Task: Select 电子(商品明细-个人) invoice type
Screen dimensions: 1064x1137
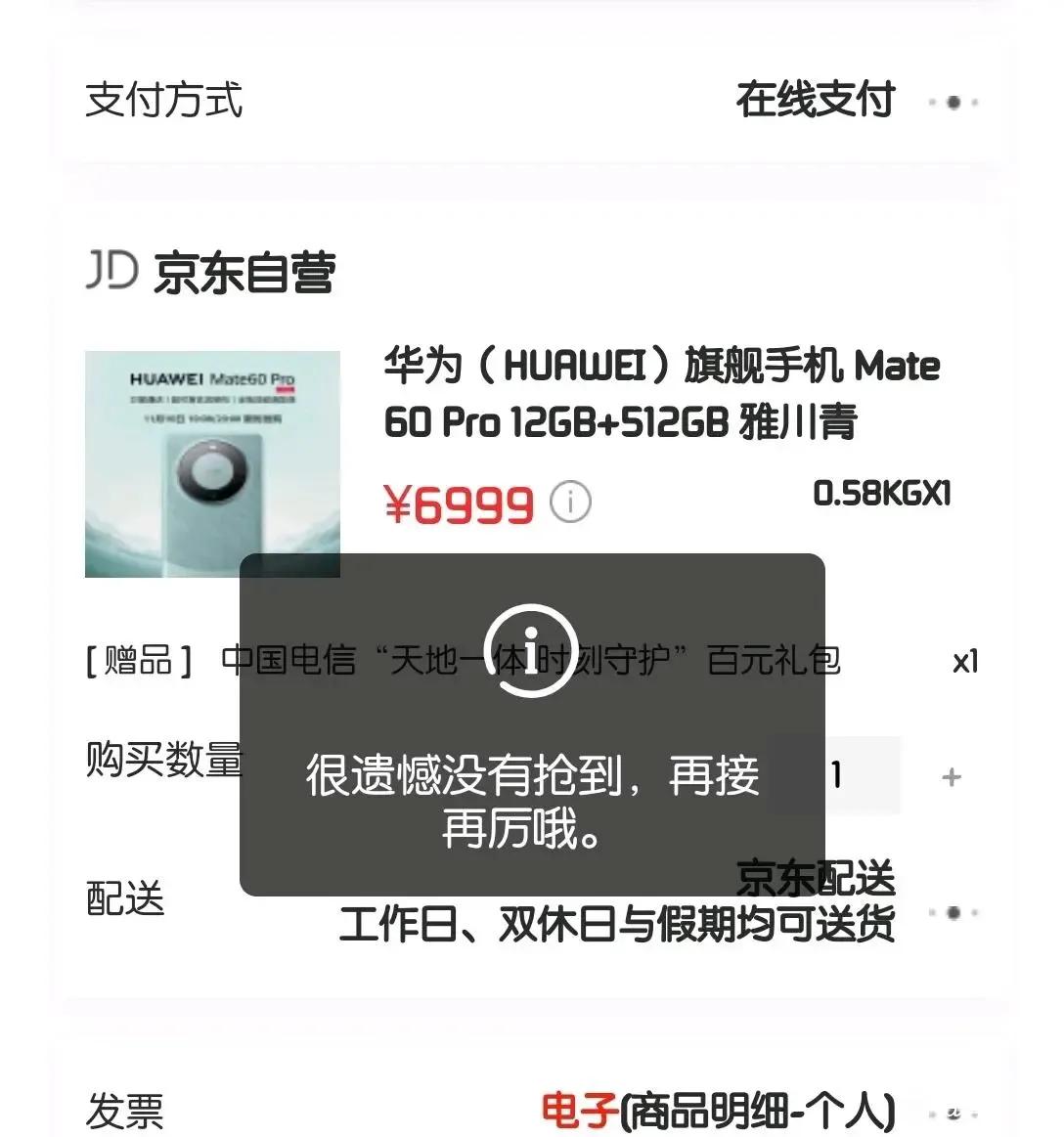Action: pos(717,1110)
